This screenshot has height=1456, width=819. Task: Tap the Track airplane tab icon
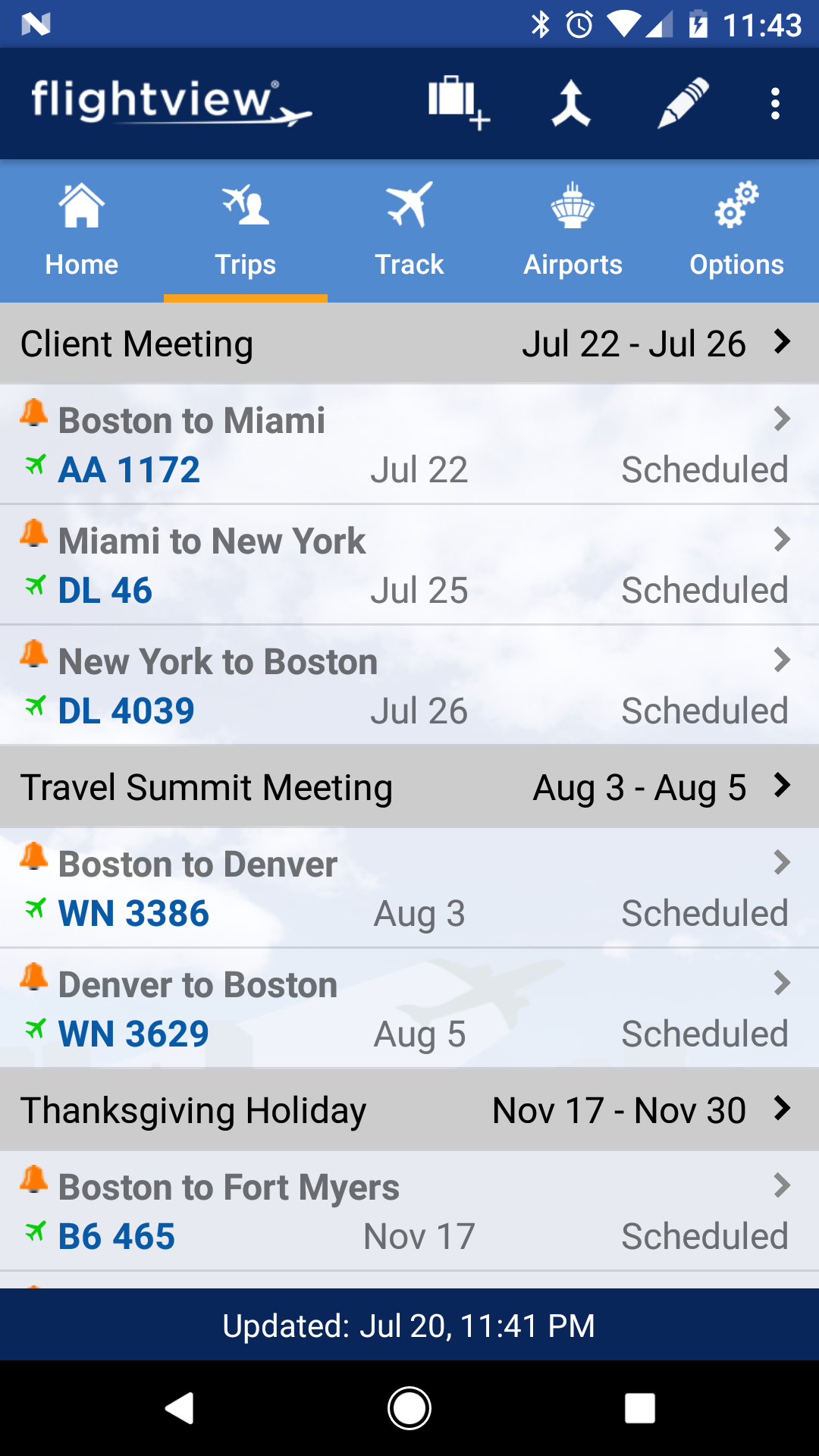pyautogui.click(x=409, y=206)
